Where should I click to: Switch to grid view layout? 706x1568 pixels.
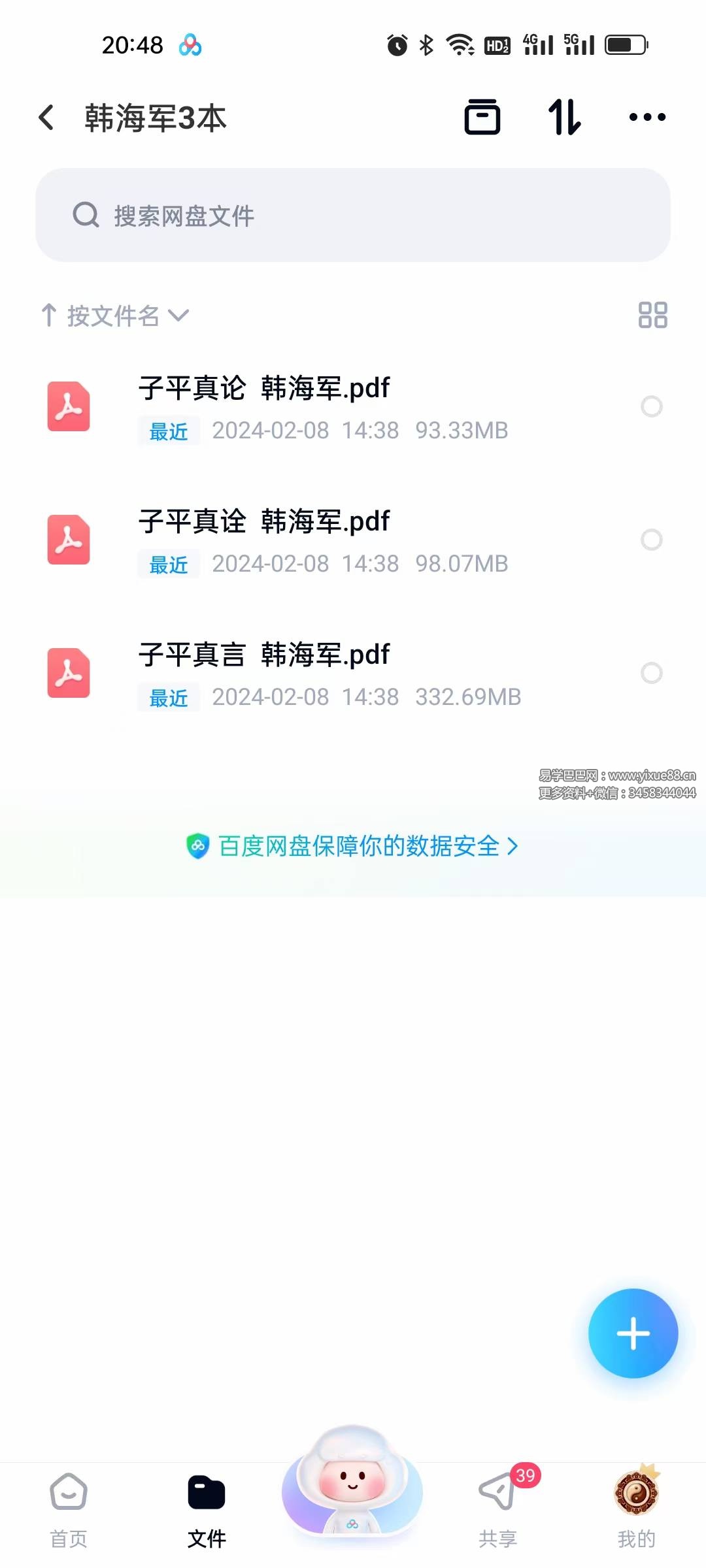(653, 316)
